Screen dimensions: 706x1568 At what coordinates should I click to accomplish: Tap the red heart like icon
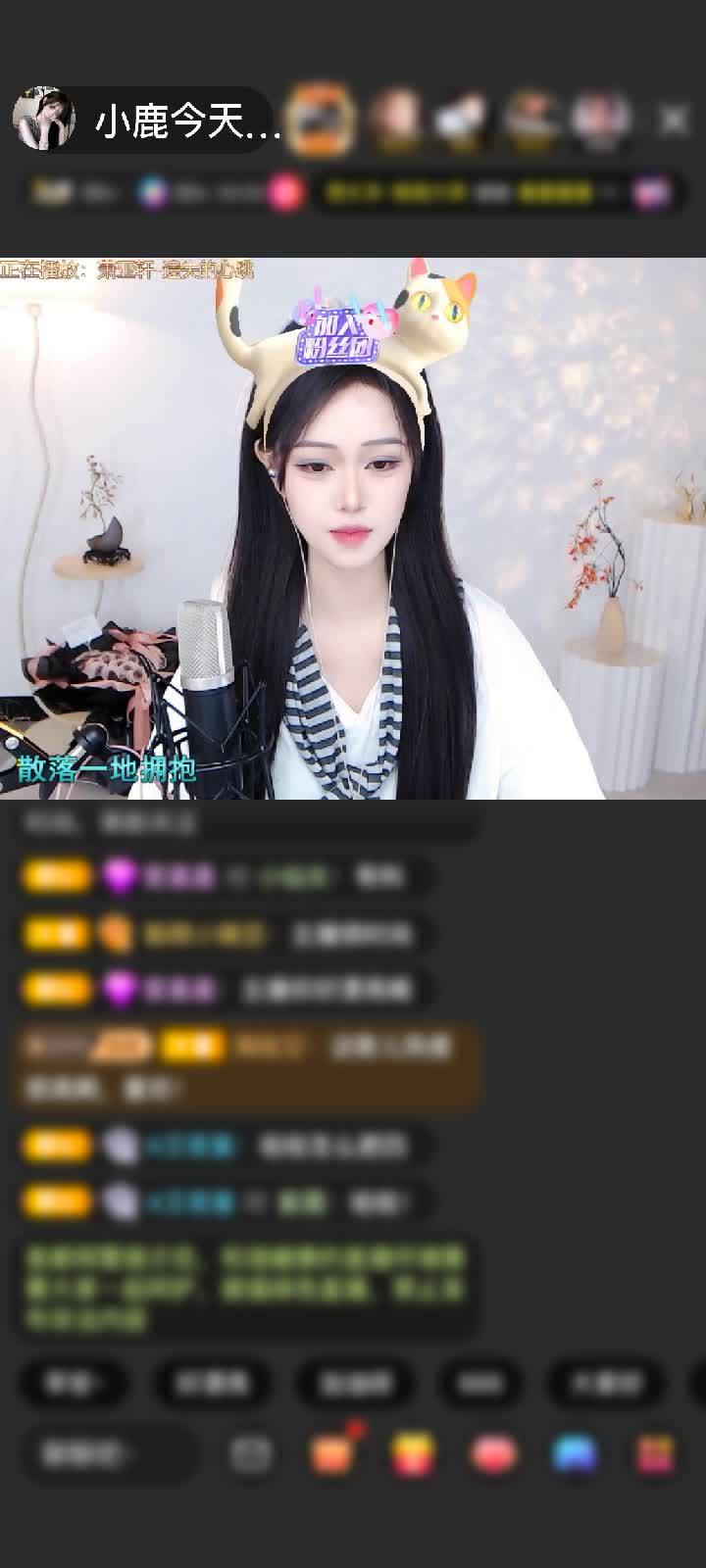pos(493,1454)
